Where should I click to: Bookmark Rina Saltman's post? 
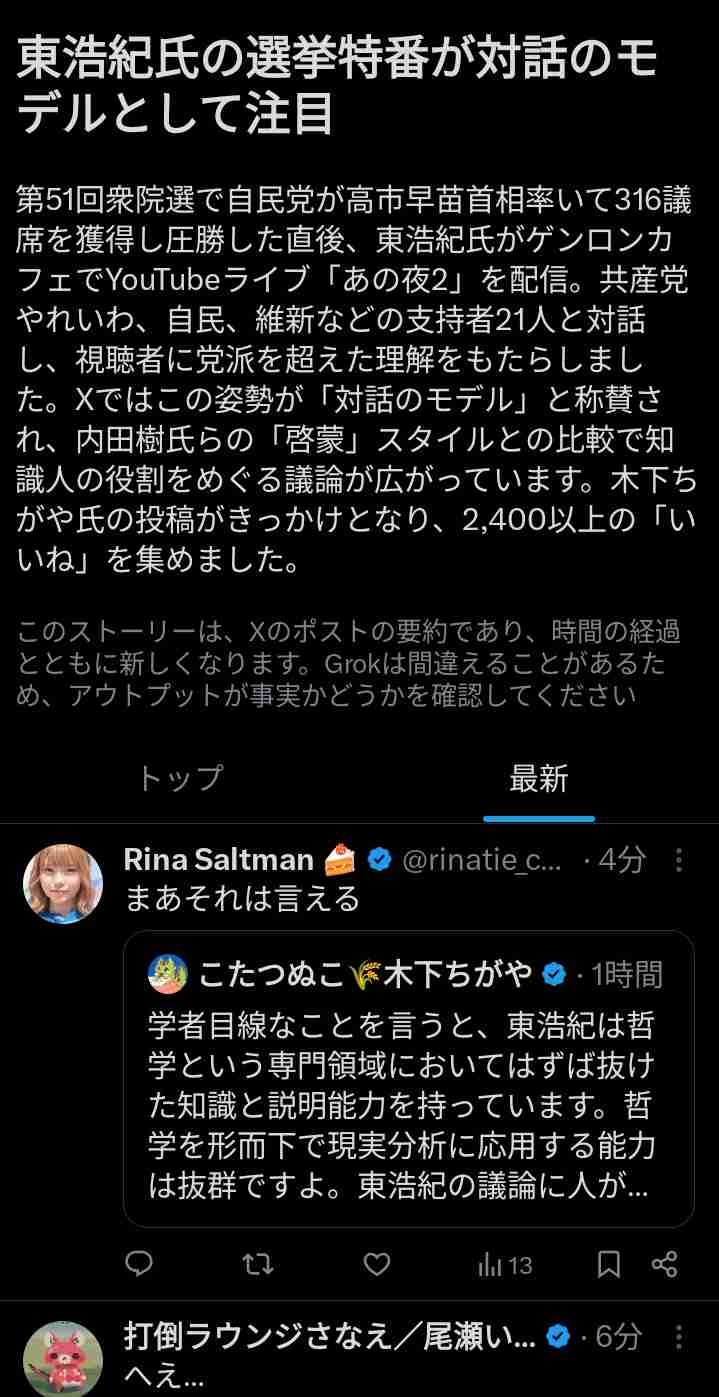(609, 1265)
